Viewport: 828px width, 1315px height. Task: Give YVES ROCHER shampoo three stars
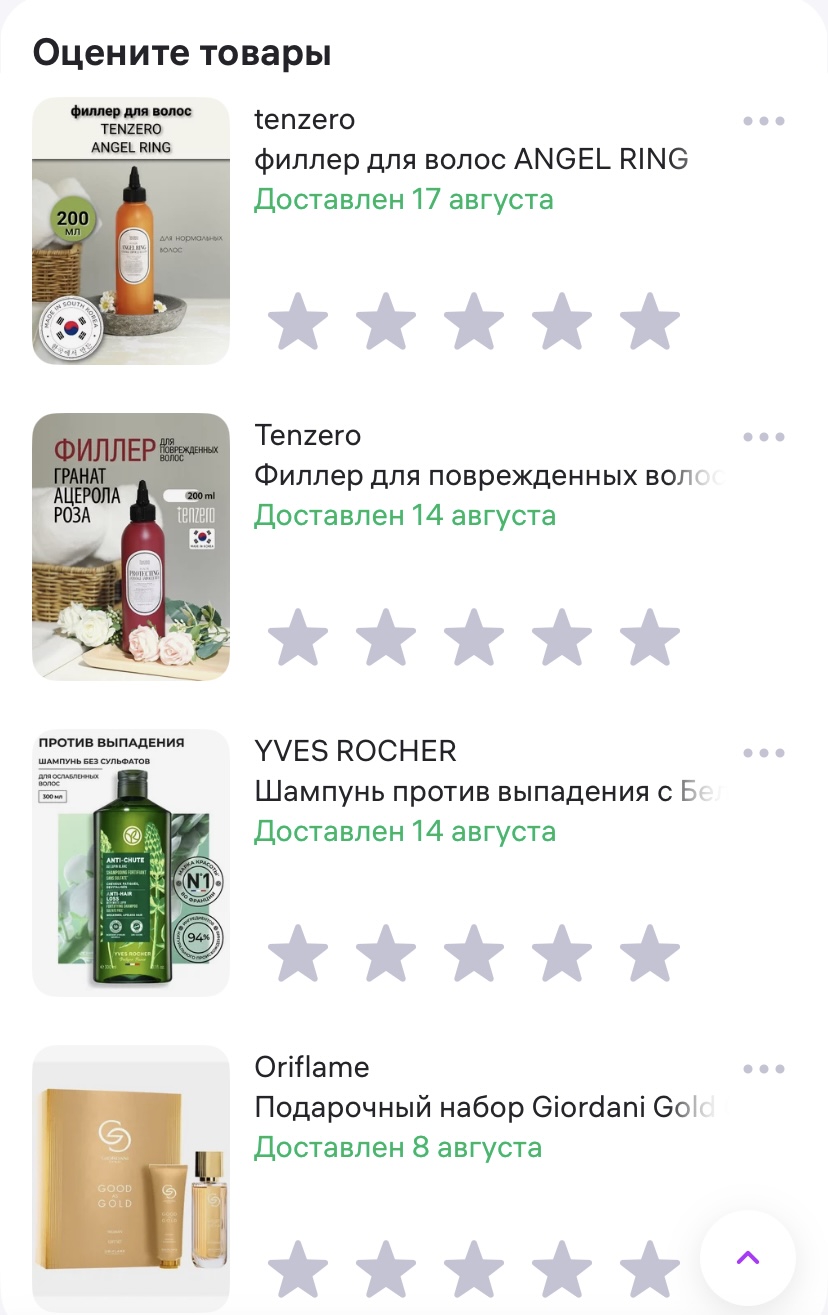[474, 954]
